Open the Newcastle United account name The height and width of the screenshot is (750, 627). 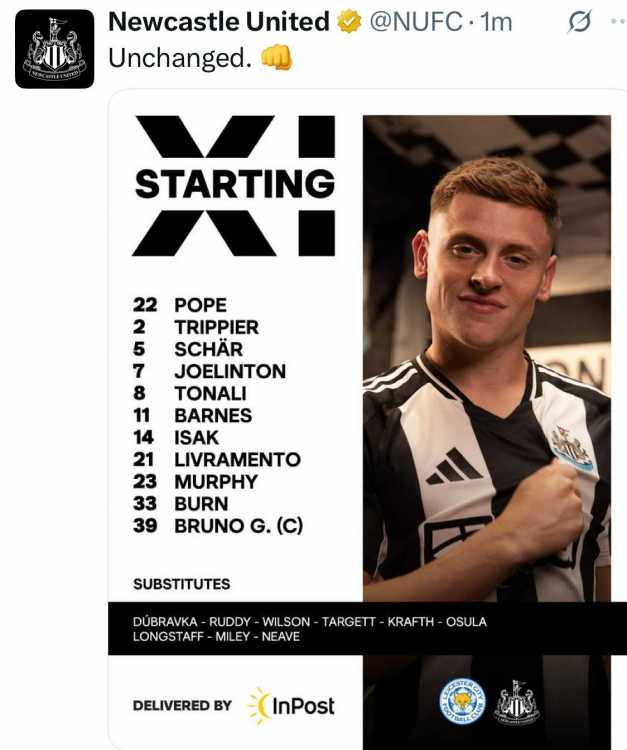(218, 21)
